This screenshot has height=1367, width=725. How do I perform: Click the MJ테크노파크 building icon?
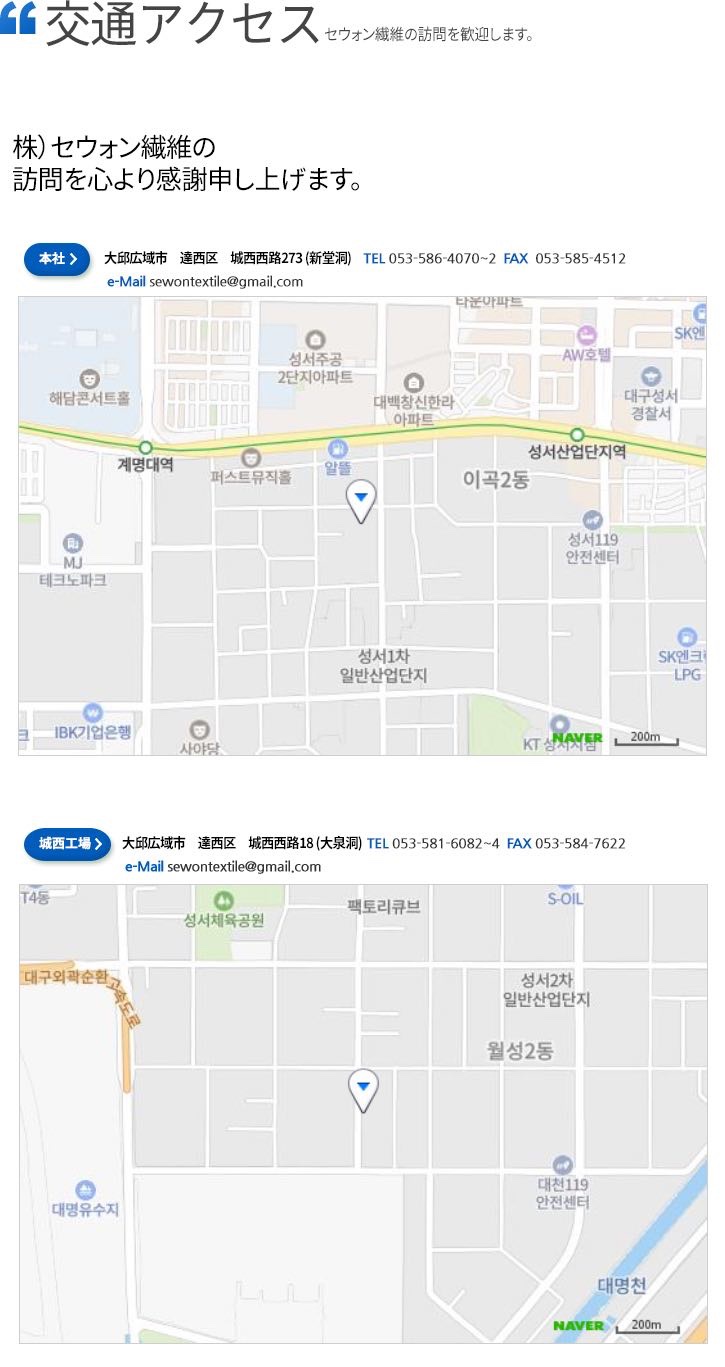coord(73,543)
